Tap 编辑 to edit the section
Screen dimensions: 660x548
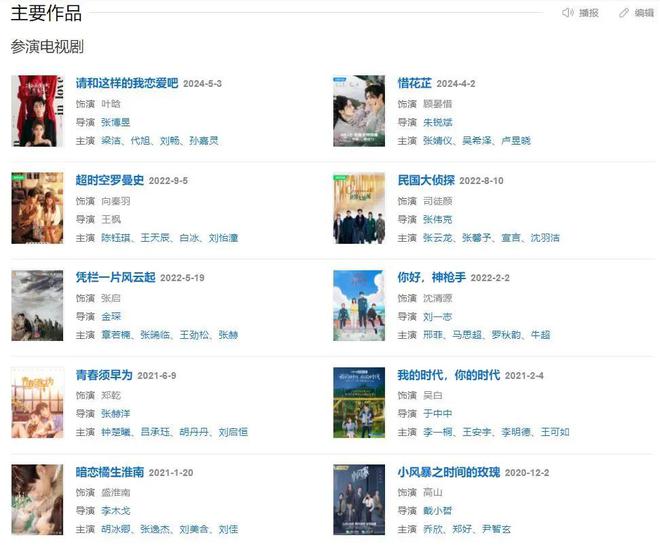pyautogui.click(x=636, y=13)
